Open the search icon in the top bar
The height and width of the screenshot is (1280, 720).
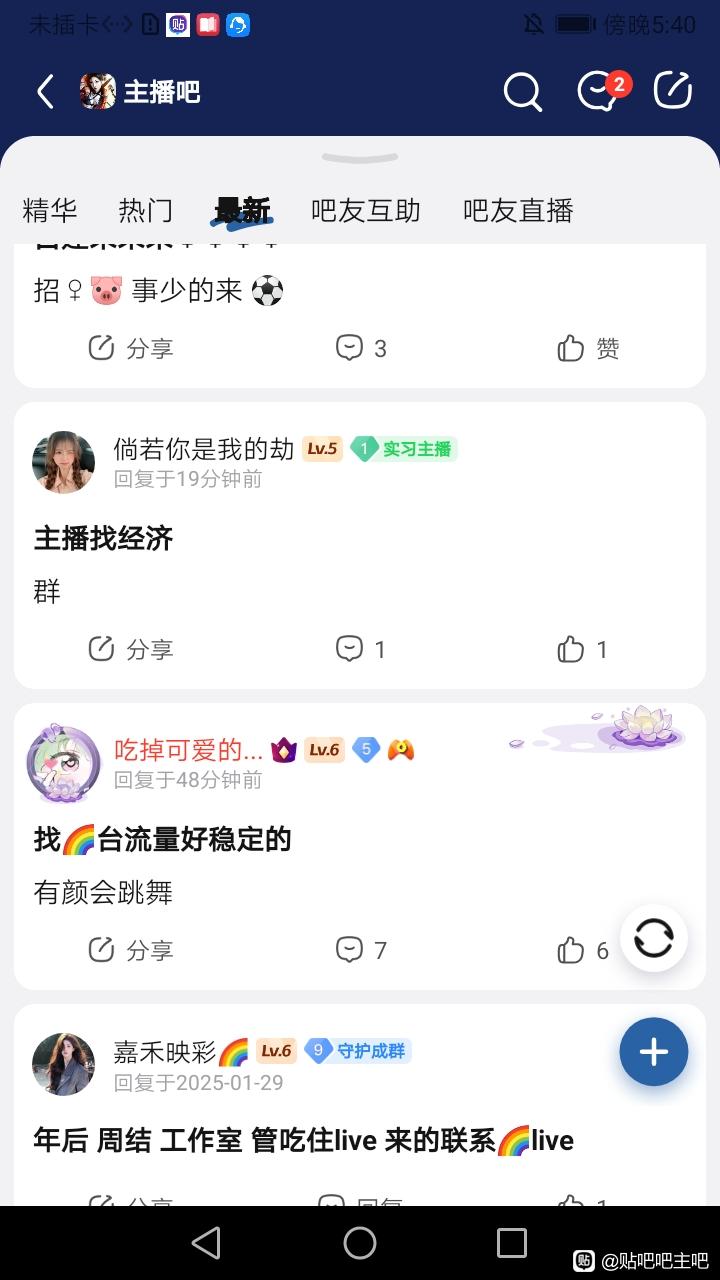(x=522, y=92)
